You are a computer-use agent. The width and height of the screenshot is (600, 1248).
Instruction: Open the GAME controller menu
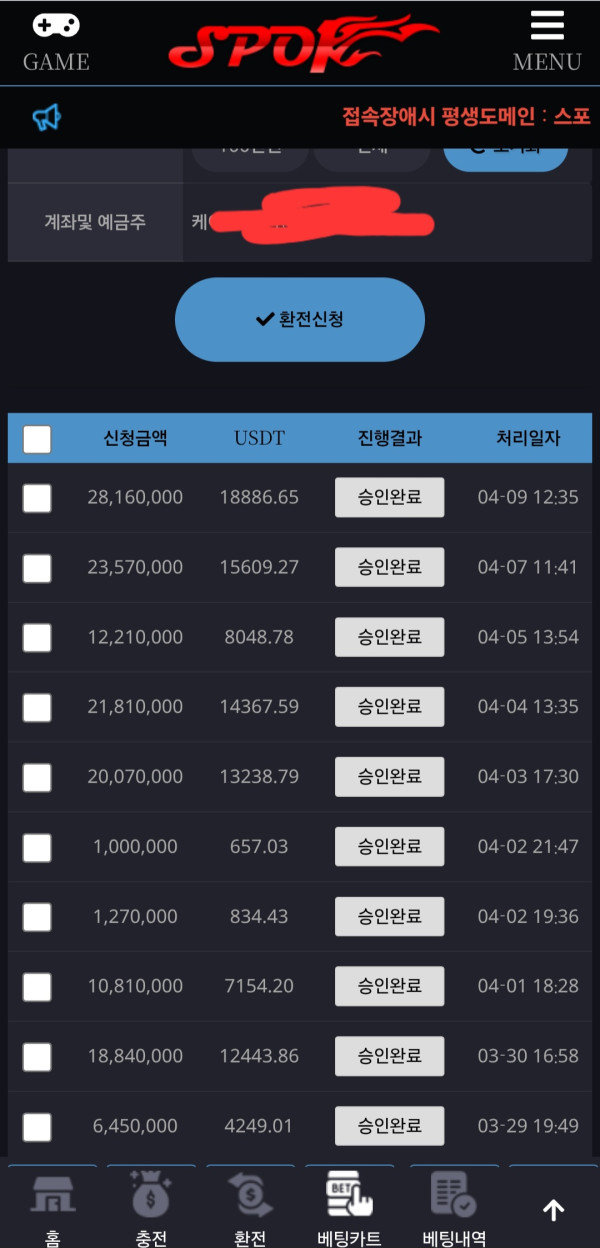[x=56, y=42]
